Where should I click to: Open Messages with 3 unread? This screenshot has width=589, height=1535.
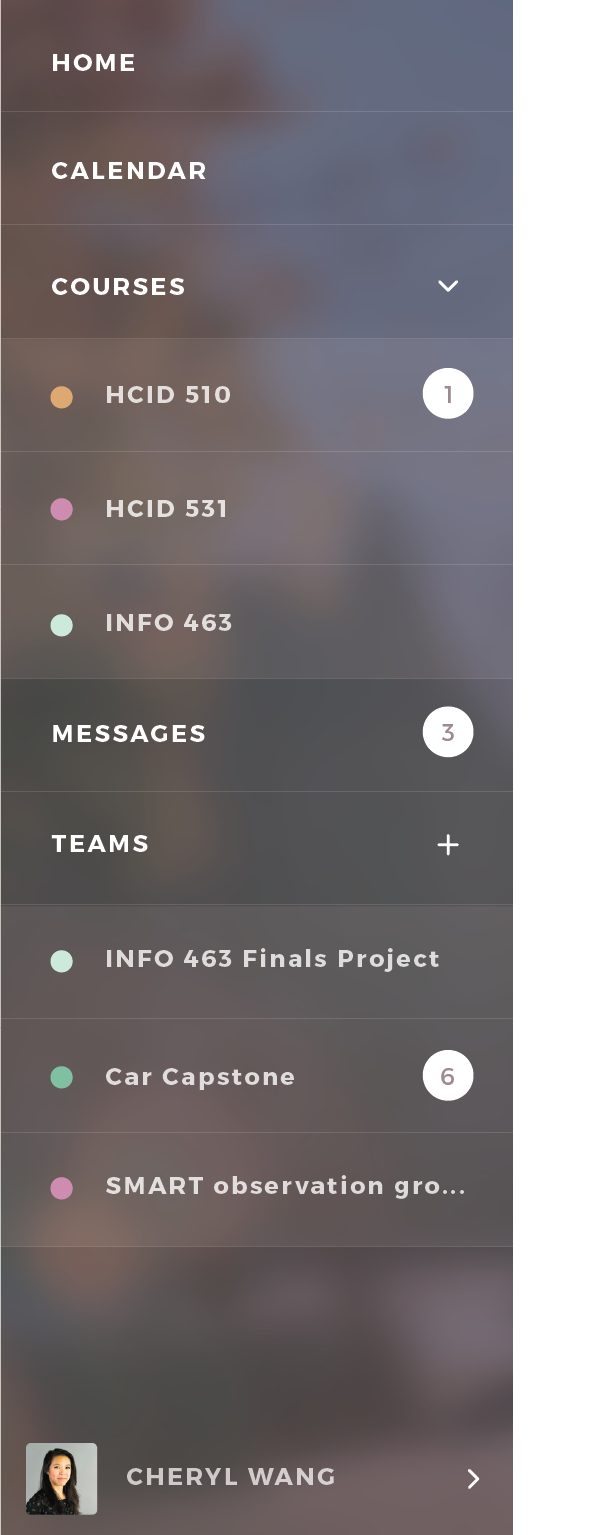tap(256, 735)
